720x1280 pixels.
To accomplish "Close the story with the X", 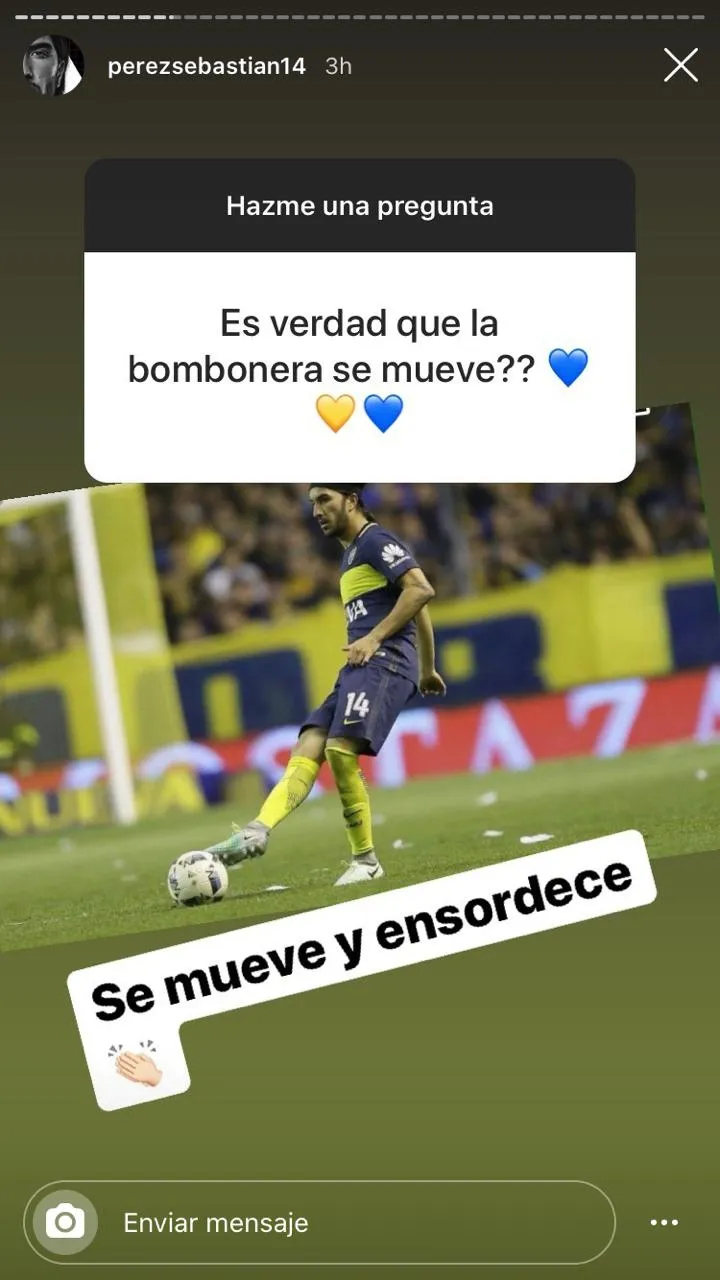I will click(x=681, y=66).
